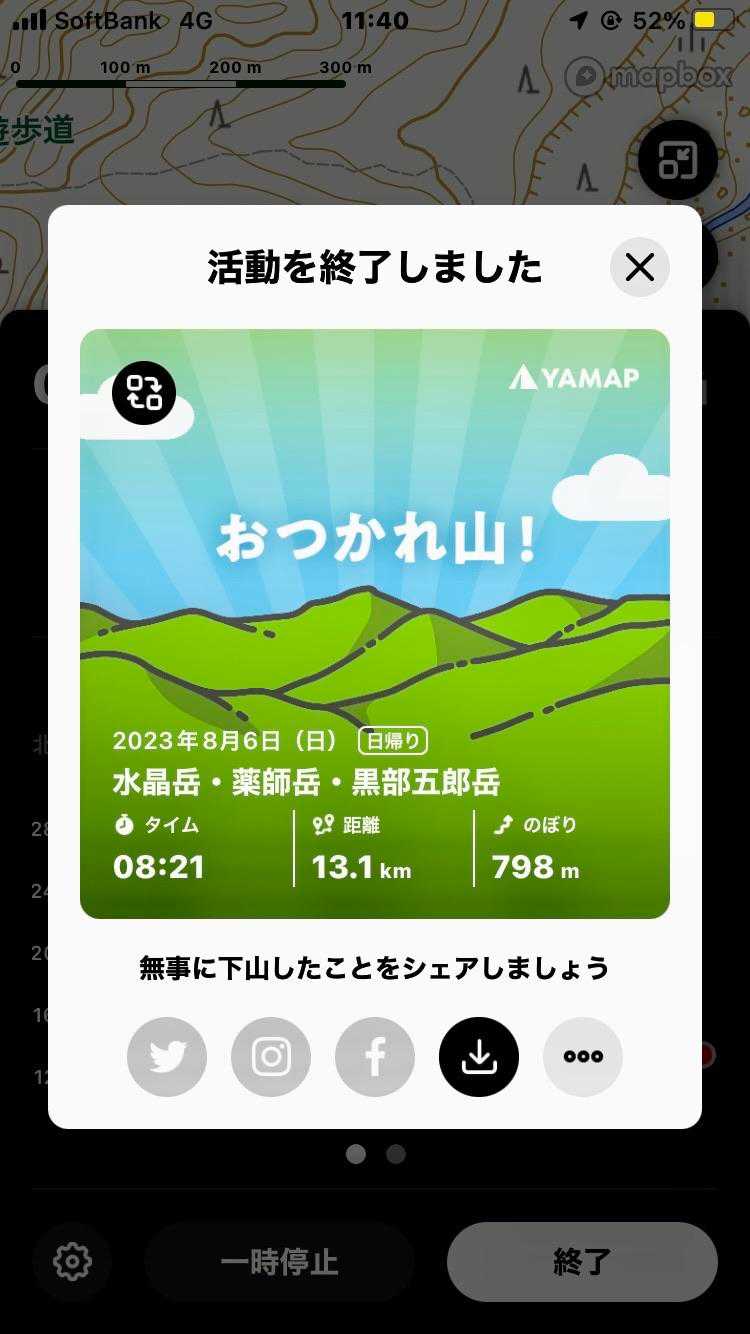Toggle the map size icon
The height and width of the screenshot is (1334, 750).
(x=678, y=160)
